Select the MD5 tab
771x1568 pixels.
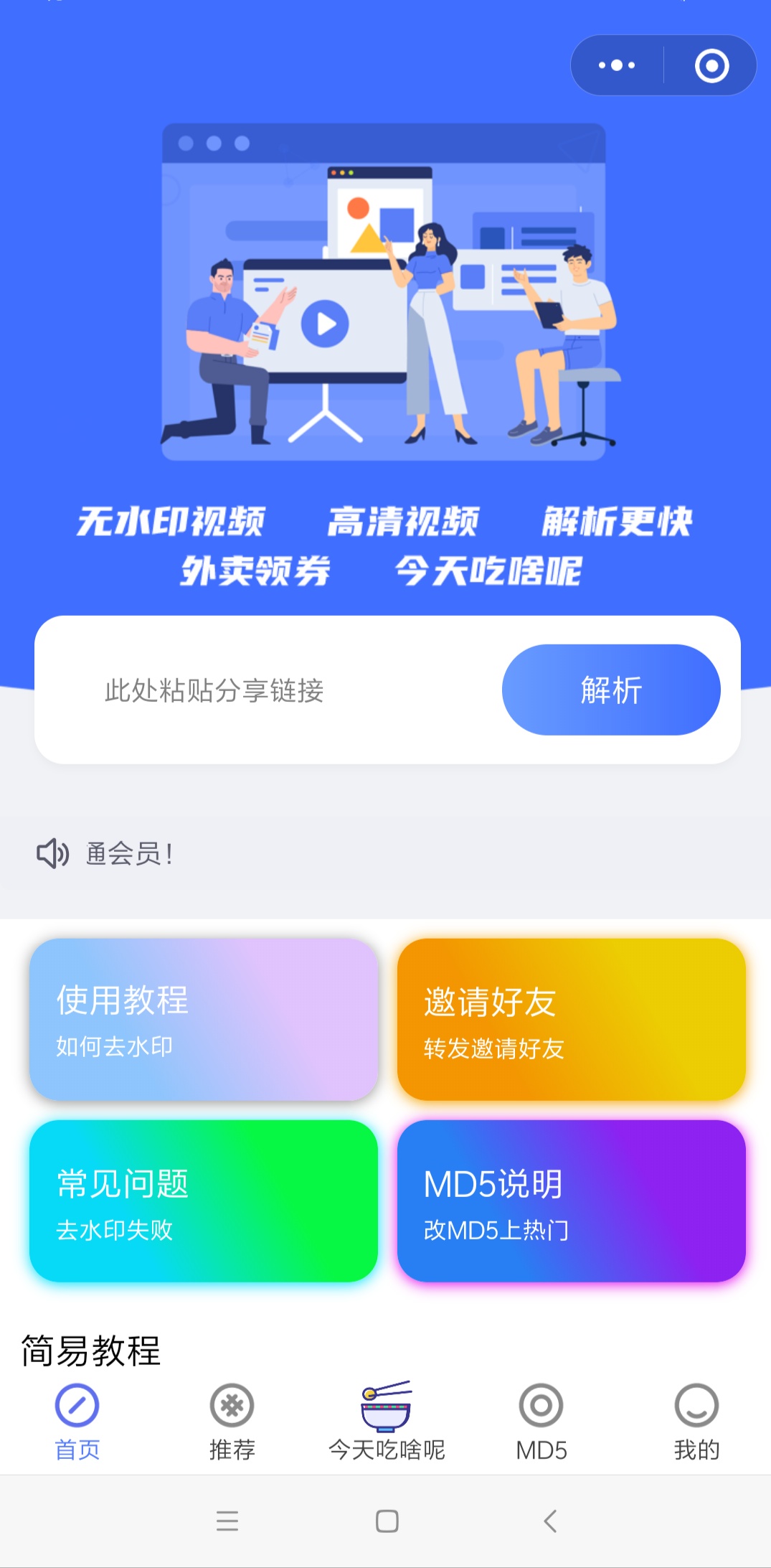tap(541, 1422)
